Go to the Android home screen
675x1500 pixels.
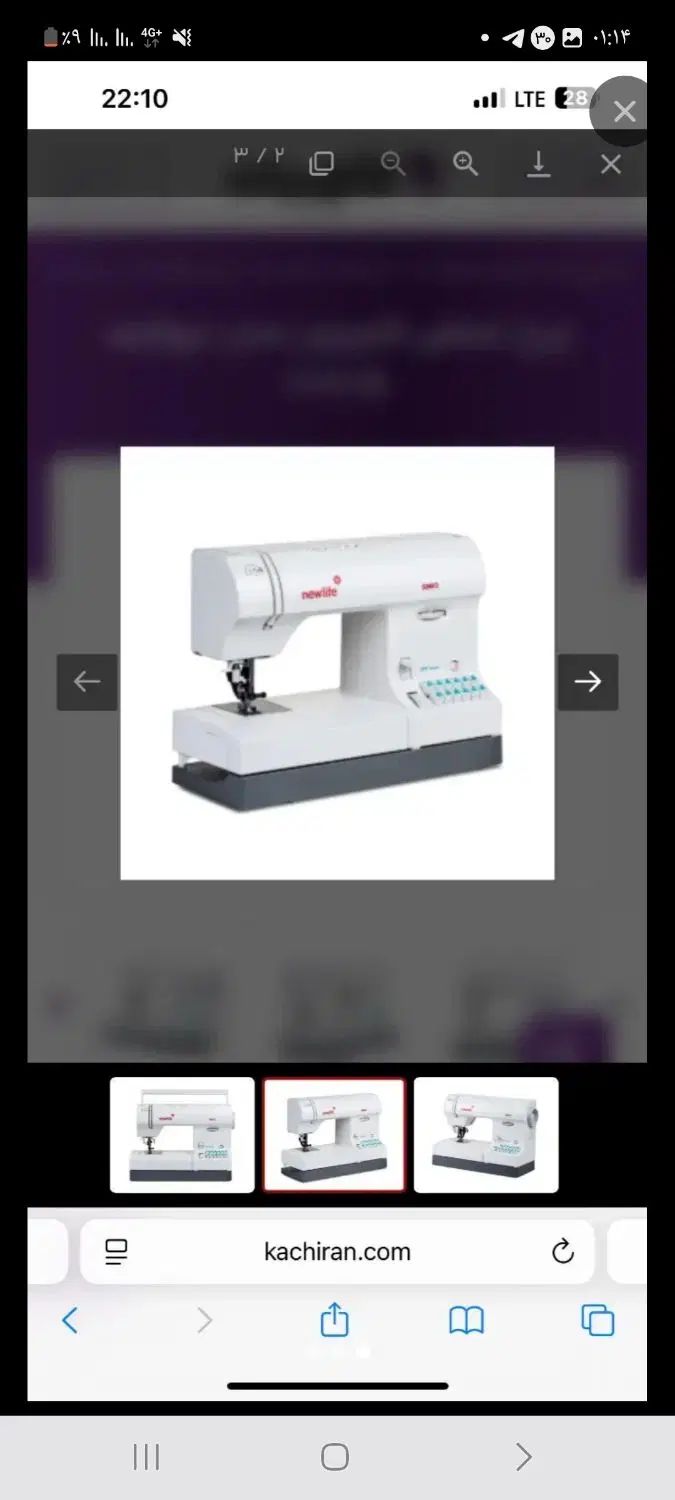(x=335, y=1457)
